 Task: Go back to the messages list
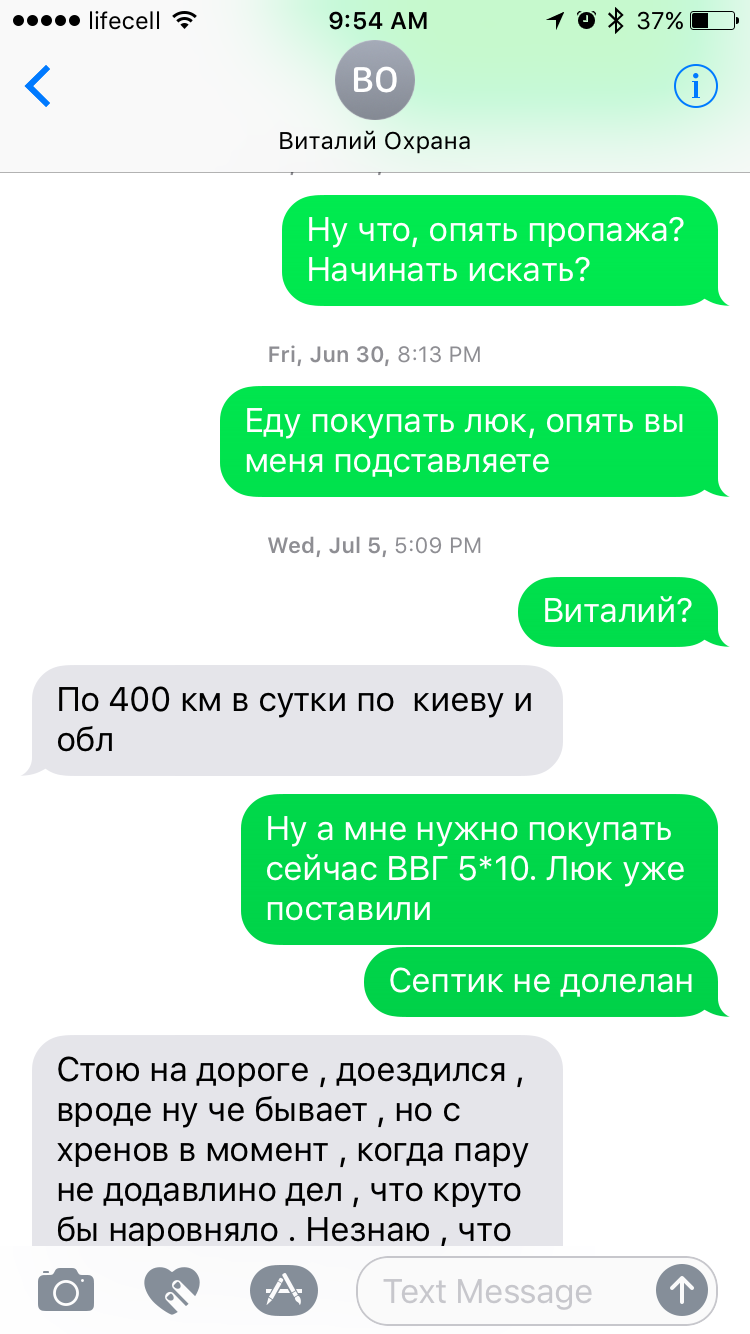(38, 87)
